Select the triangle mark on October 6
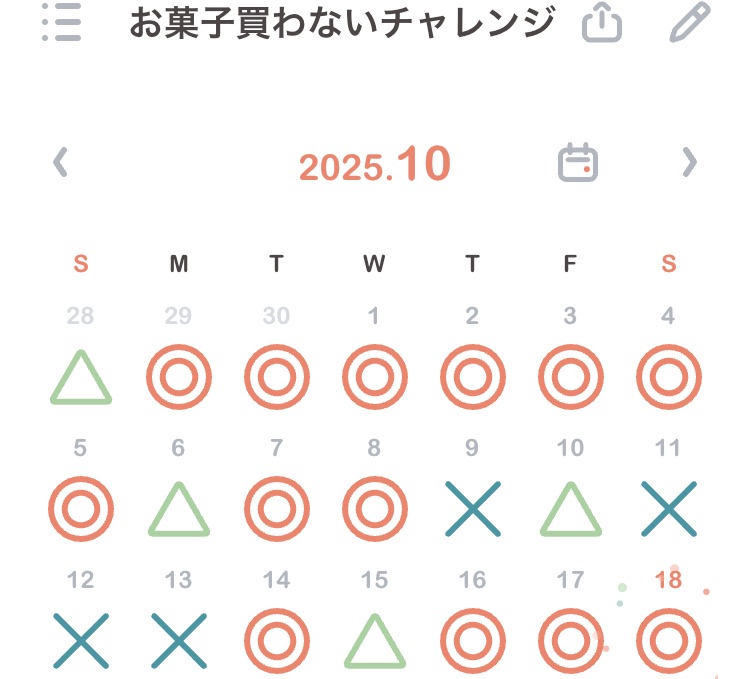This screenshot has width=750, height=679. coord(179,509)
